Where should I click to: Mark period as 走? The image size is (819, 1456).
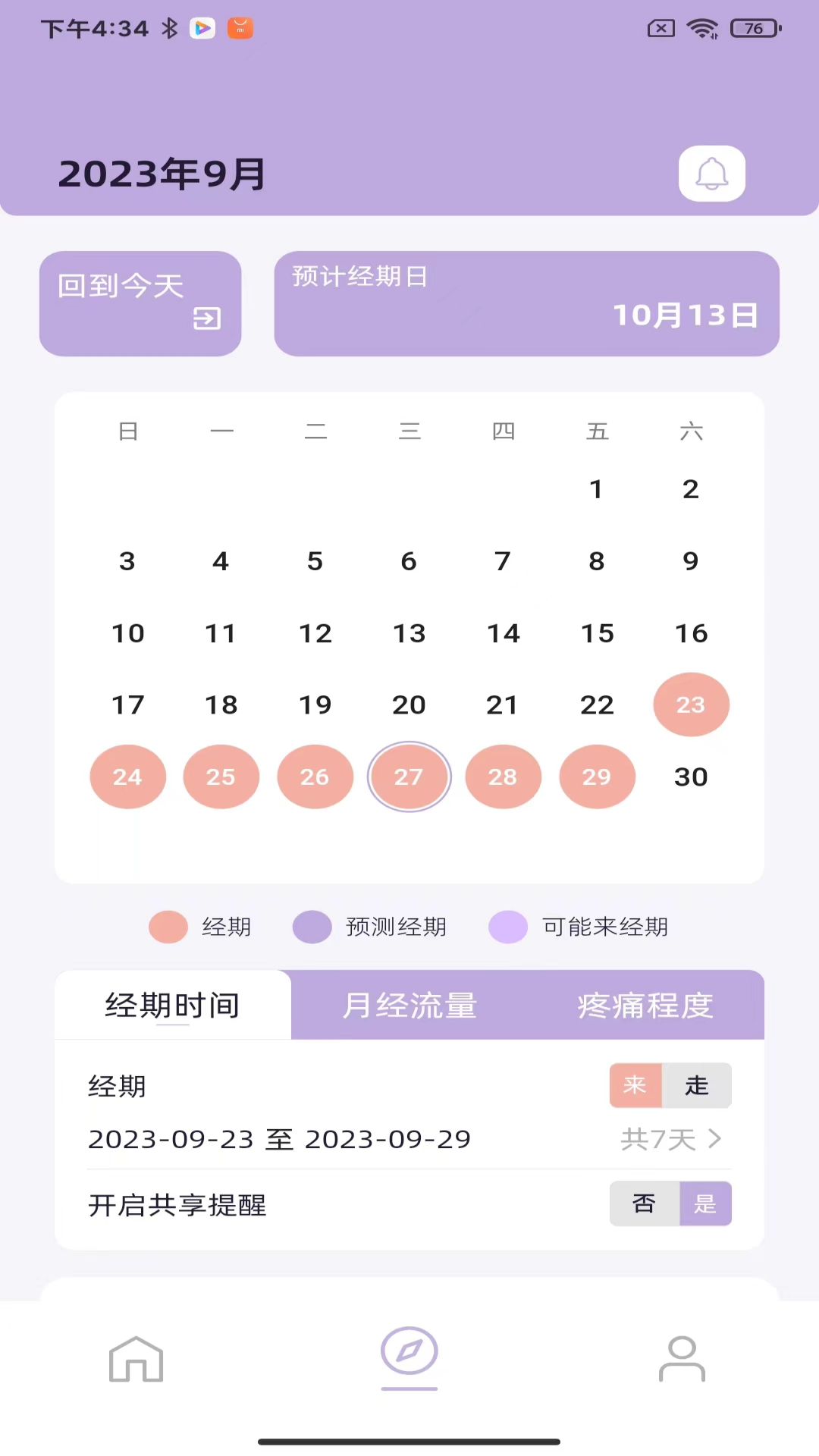click(x=697, y=1085)
